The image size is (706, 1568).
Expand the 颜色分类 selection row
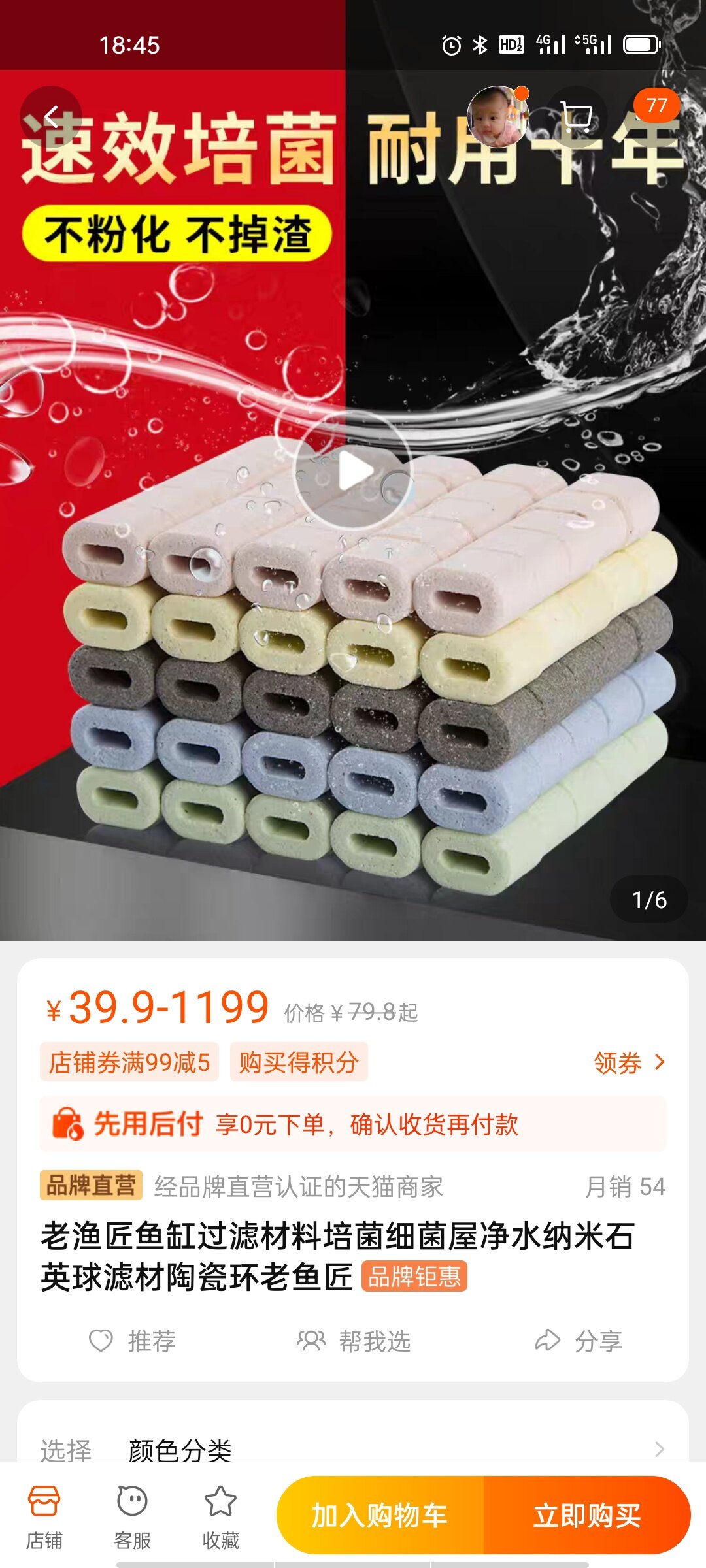pos(353,1449)
